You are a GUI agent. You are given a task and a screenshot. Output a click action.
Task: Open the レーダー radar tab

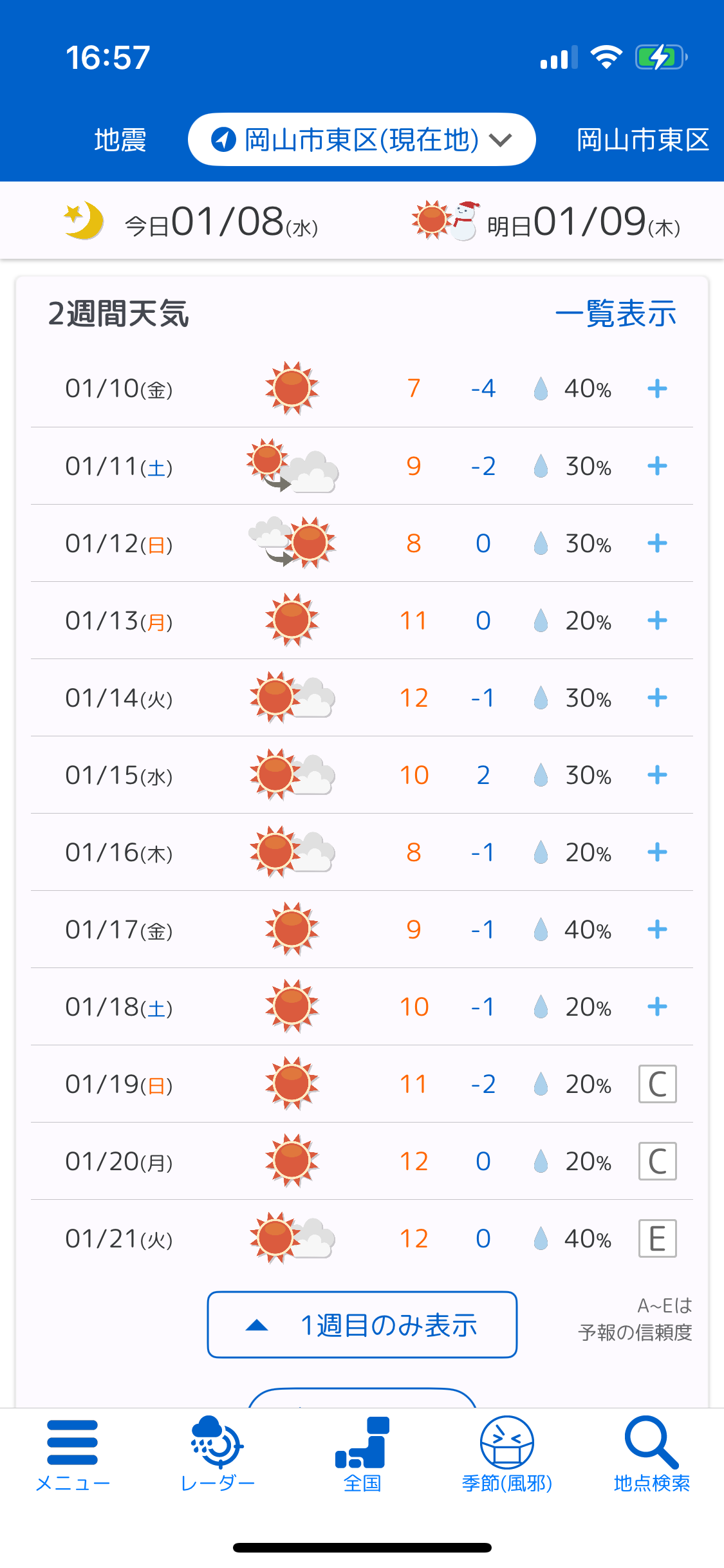tap(218, 1454)
